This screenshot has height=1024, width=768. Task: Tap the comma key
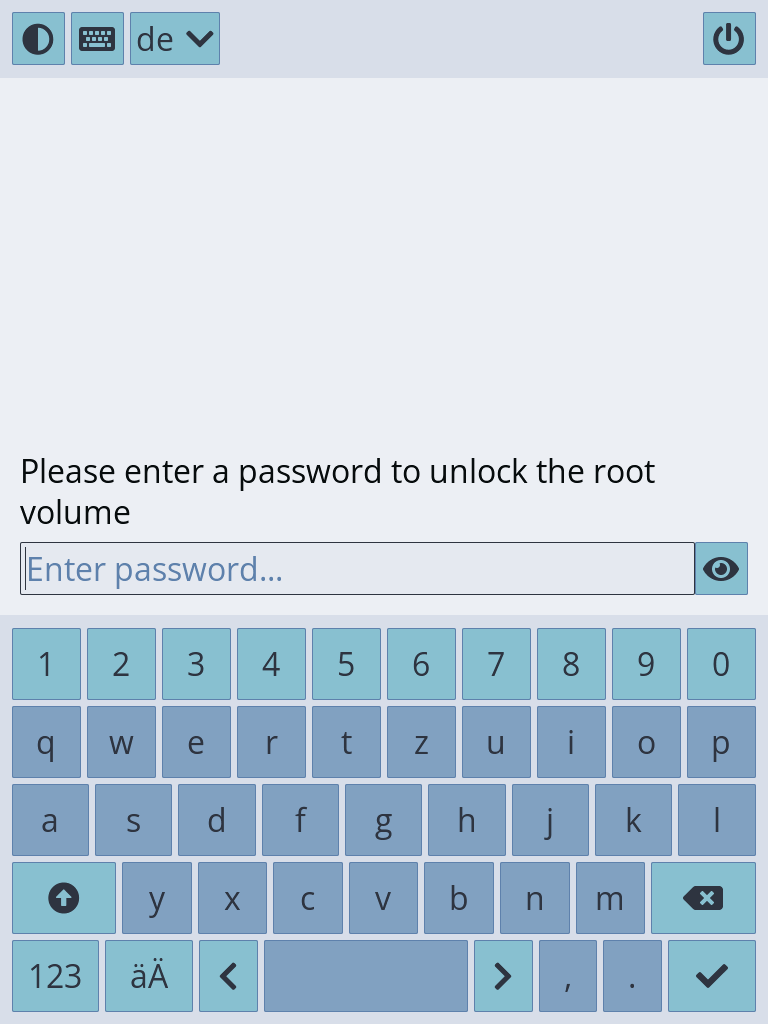point(567,976)
